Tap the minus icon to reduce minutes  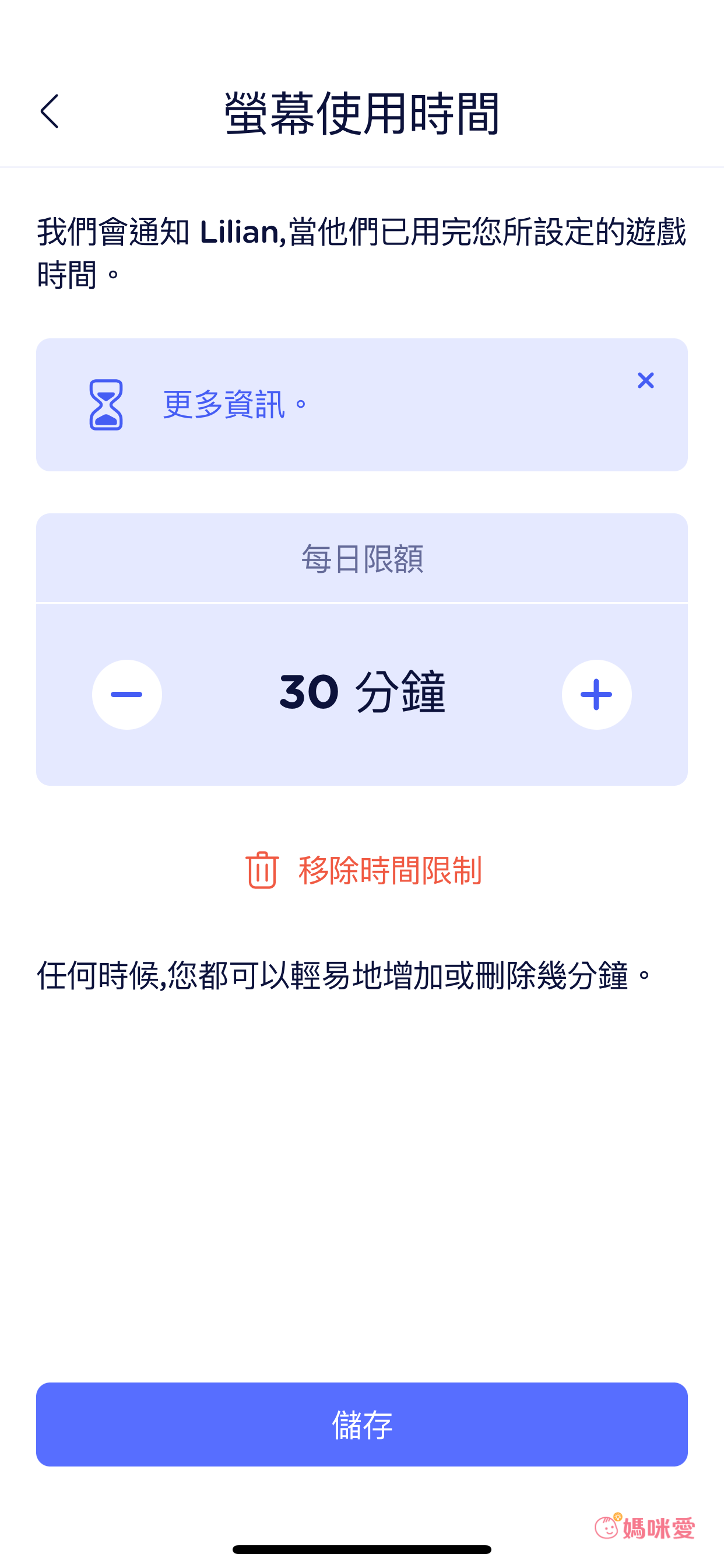pos(126,694)
